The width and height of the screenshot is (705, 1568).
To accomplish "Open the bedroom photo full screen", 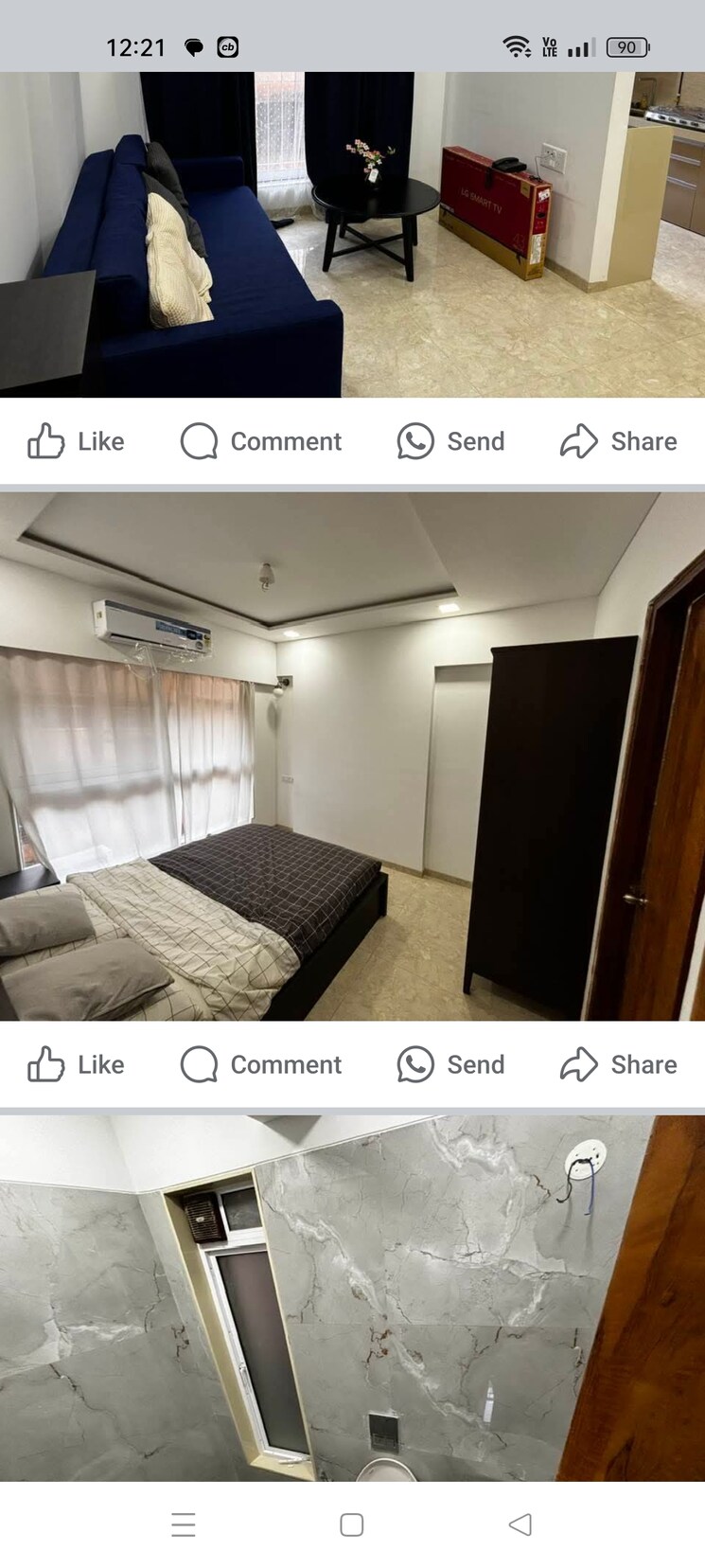I will tap(352, 756).
